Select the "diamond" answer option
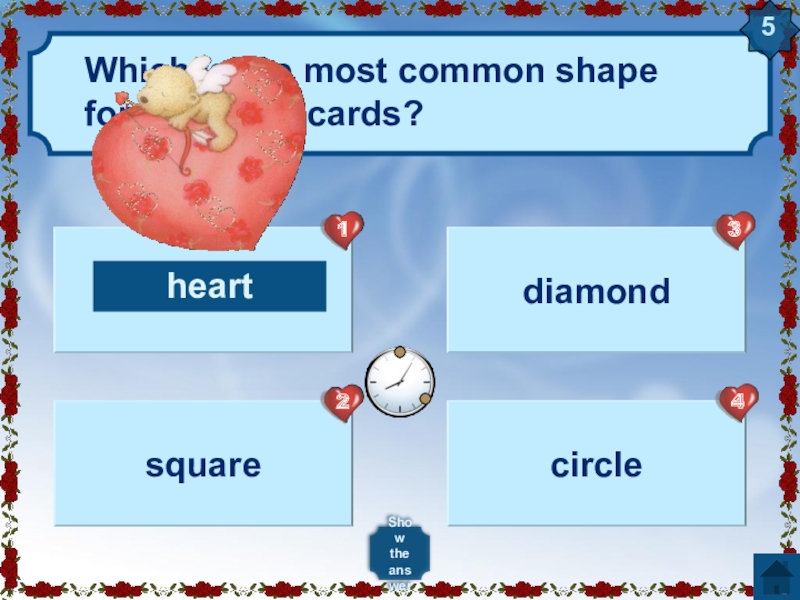This screenshot has height=600, width=800. point(595,291)
